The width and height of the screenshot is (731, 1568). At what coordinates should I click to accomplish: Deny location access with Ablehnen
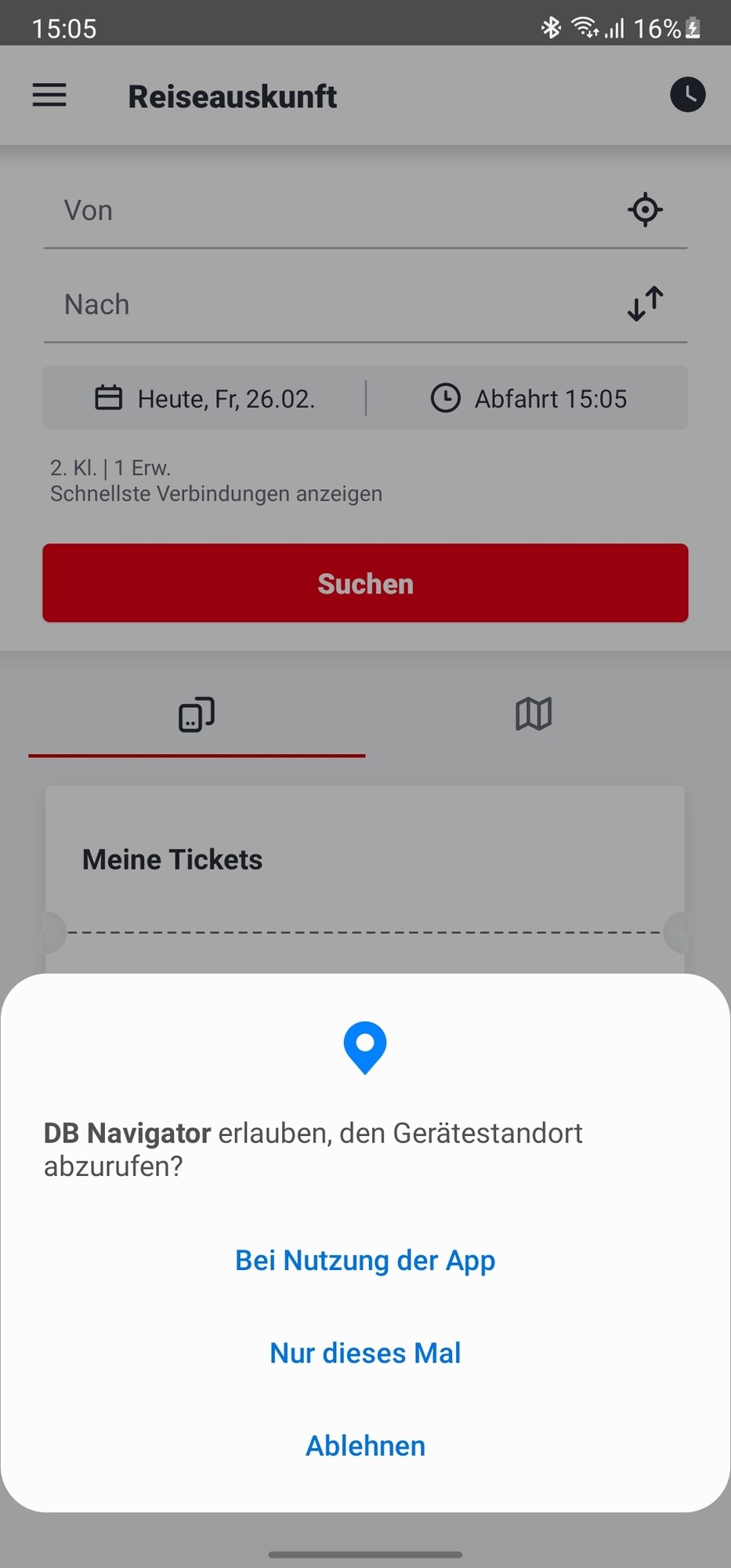click(365, 1446)
